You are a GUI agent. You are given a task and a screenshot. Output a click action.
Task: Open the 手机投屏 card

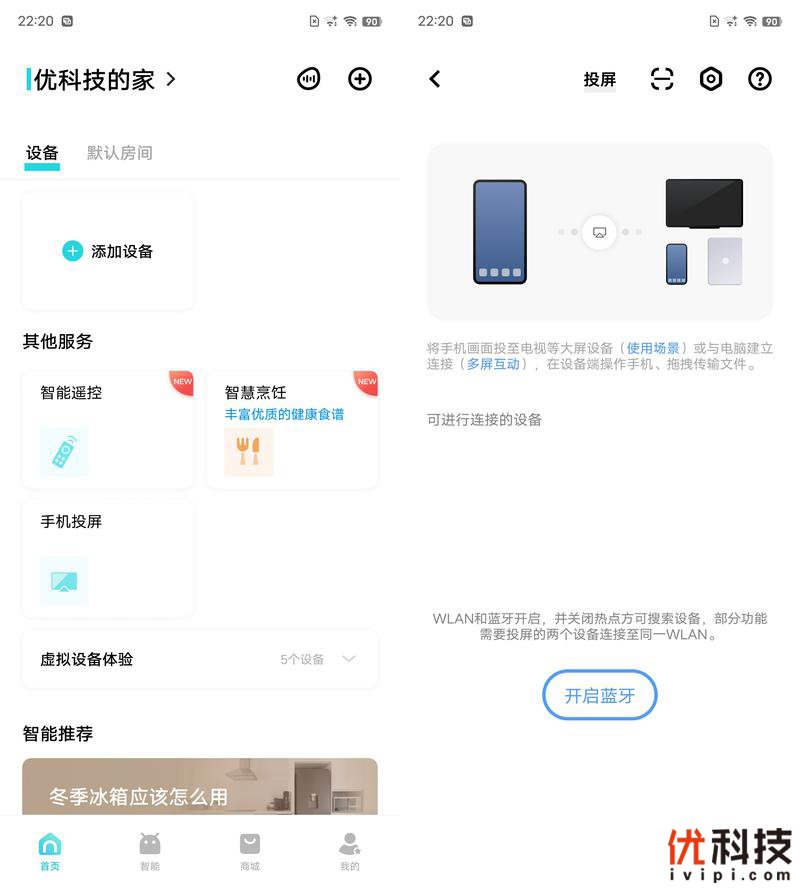(108, 558)
